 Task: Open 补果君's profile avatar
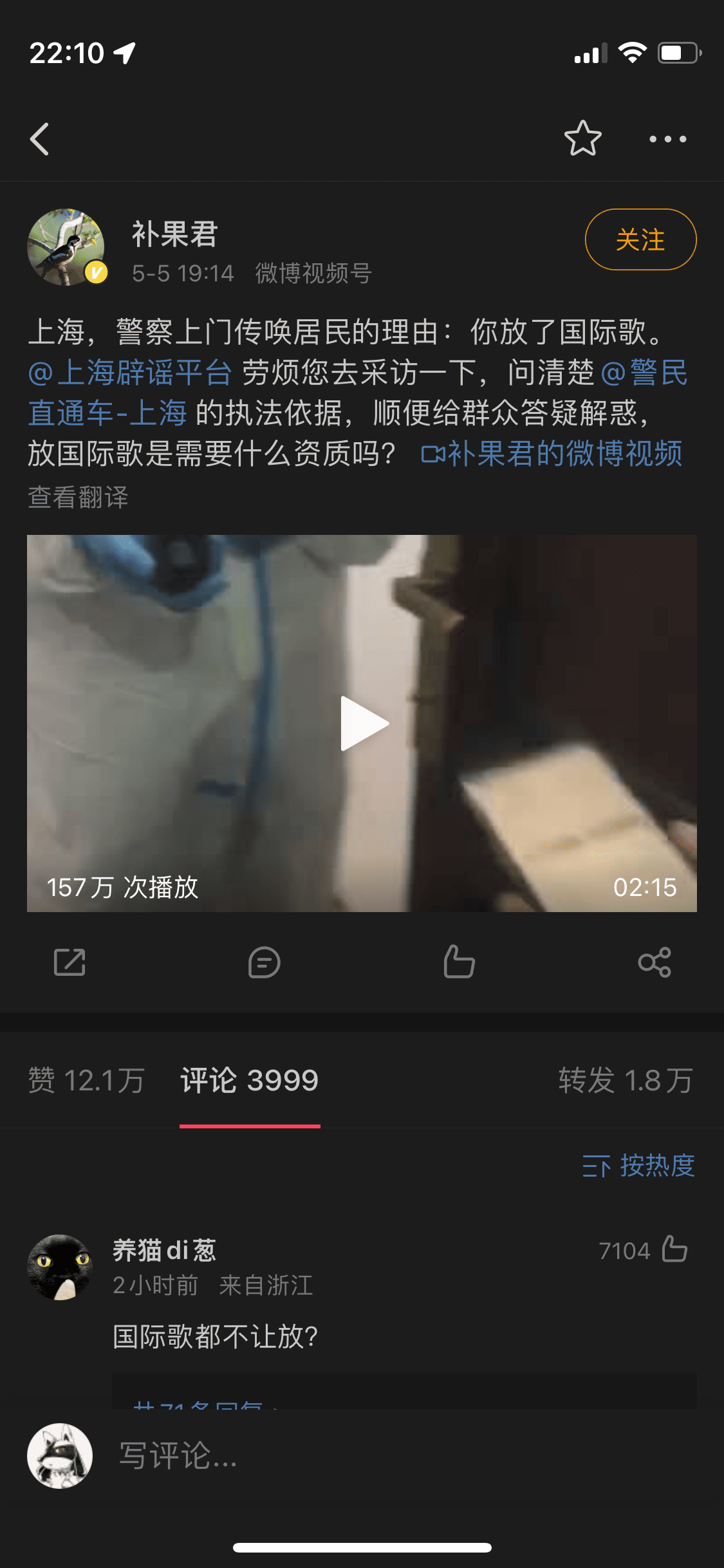pos(66,247)
